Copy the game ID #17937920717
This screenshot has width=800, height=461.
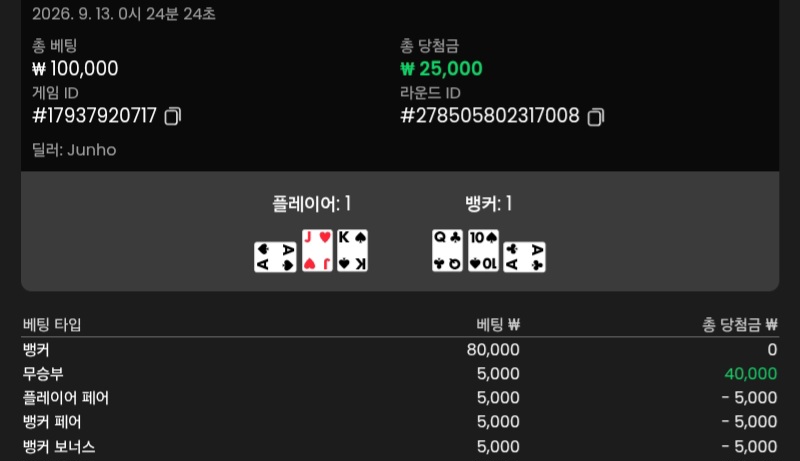pos(172,116)
